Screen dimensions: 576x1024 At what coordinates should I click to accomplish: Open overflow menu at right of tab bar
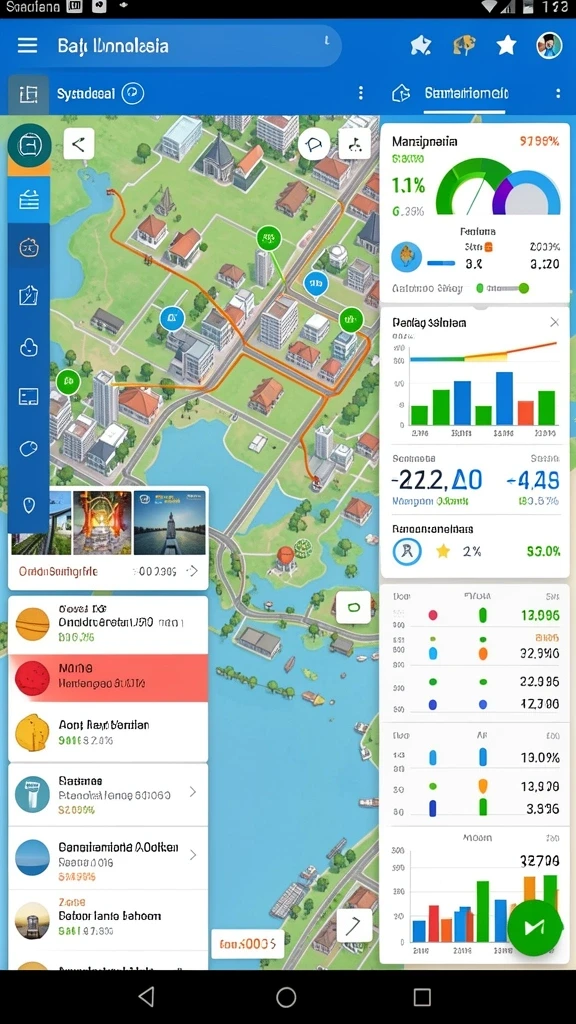[558, 93]
